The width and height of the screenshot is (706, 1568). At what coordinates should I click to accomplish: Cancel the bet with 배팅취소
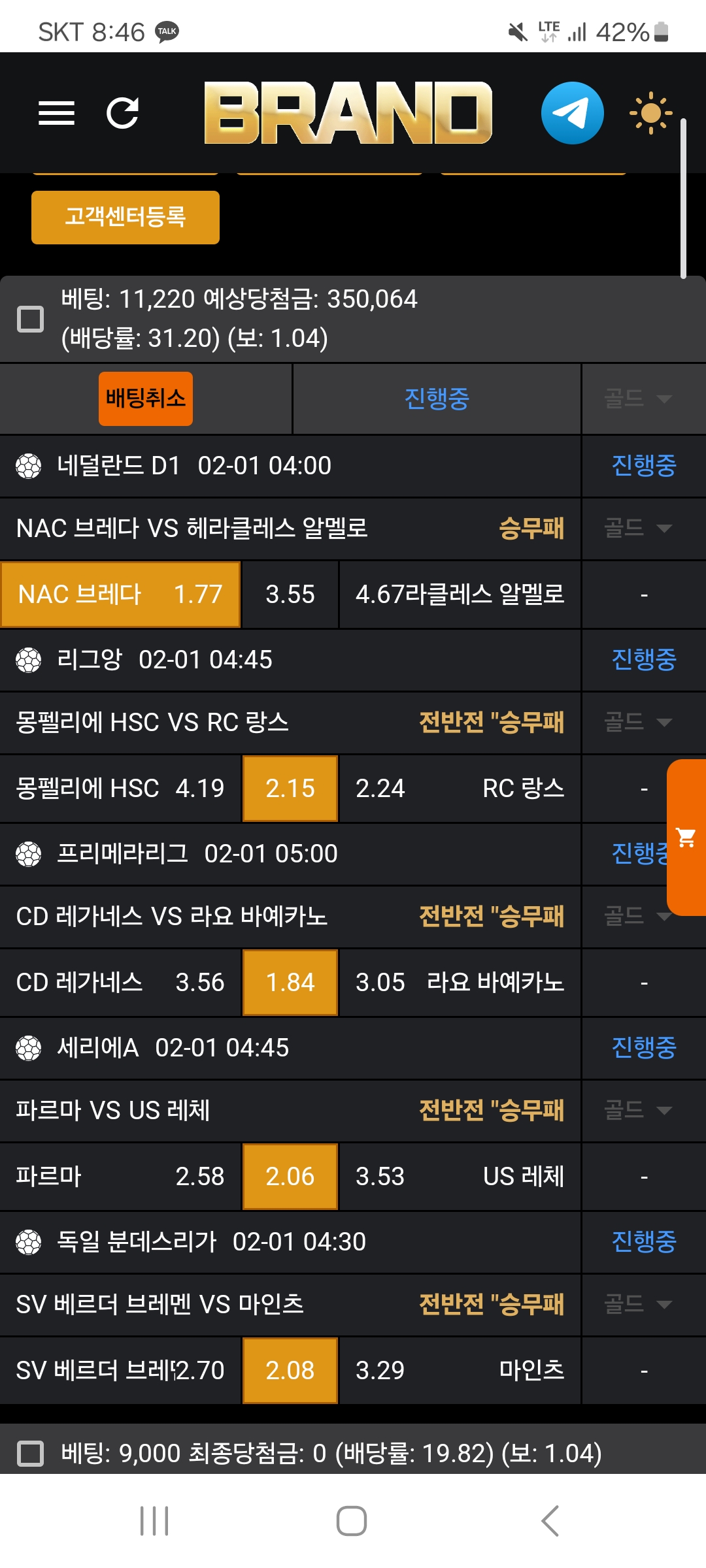click(146, 399)
